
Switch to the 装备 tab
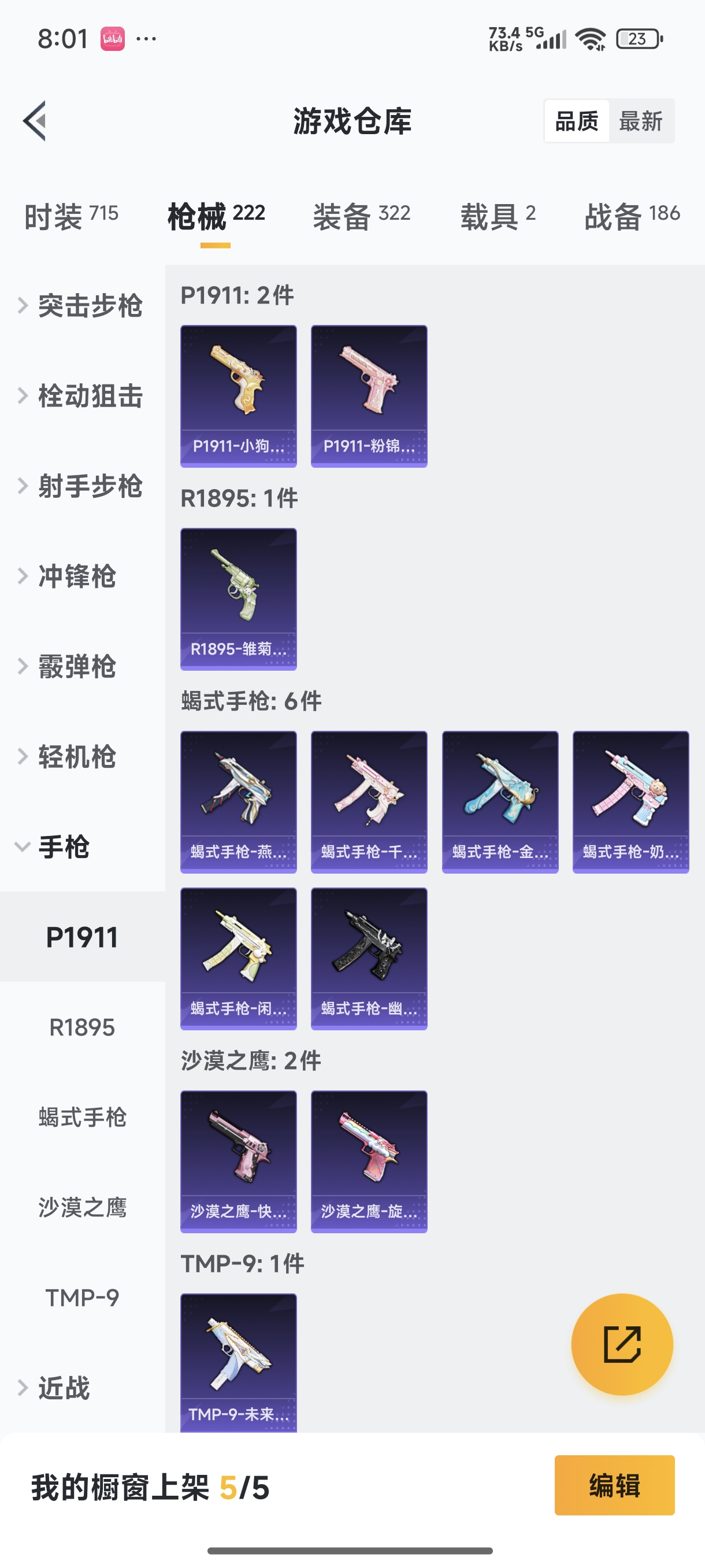[361, 216]
